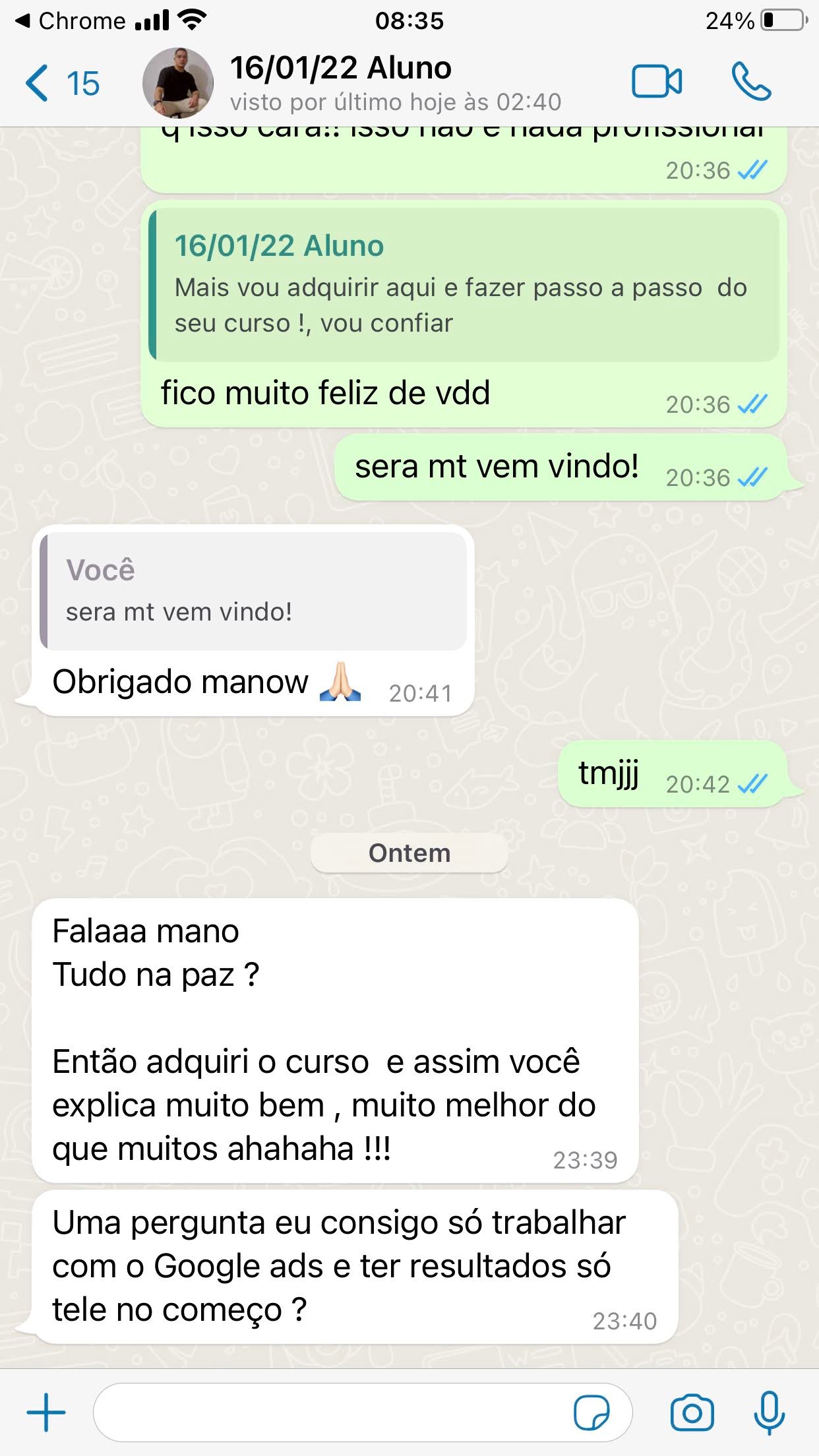Tap the microphone to record audio

[769, 1412]
